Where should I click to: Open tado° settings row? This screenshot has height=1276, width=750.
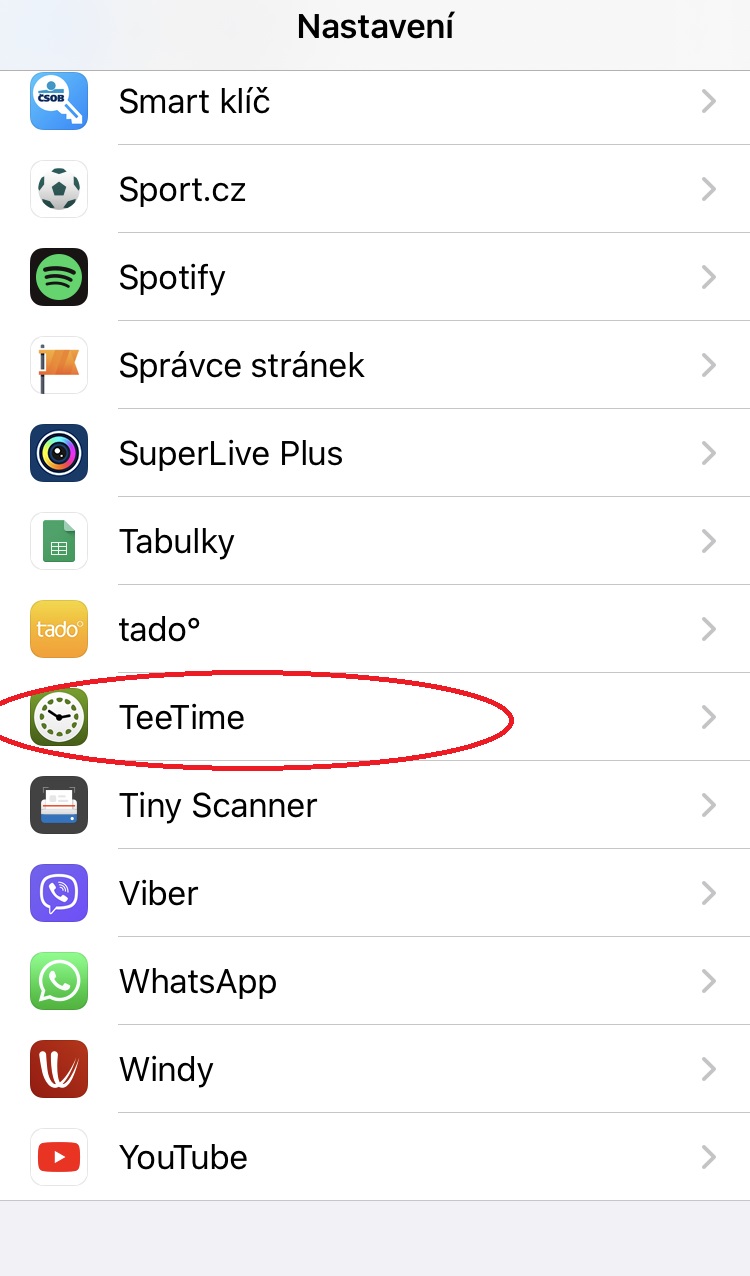tap(375, 629)
